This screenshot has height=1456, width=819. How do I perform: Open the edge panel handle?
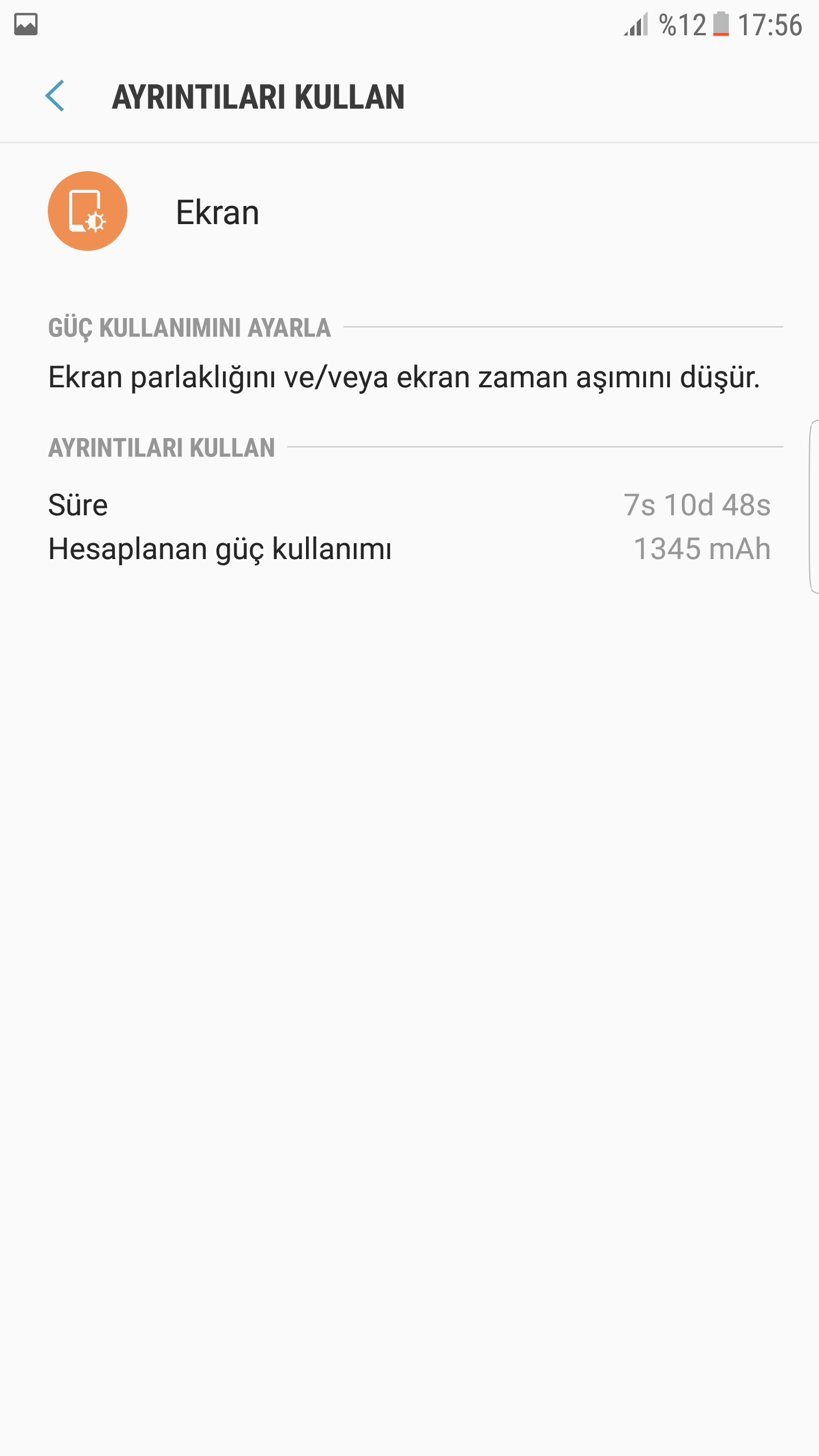pos(813,506)
